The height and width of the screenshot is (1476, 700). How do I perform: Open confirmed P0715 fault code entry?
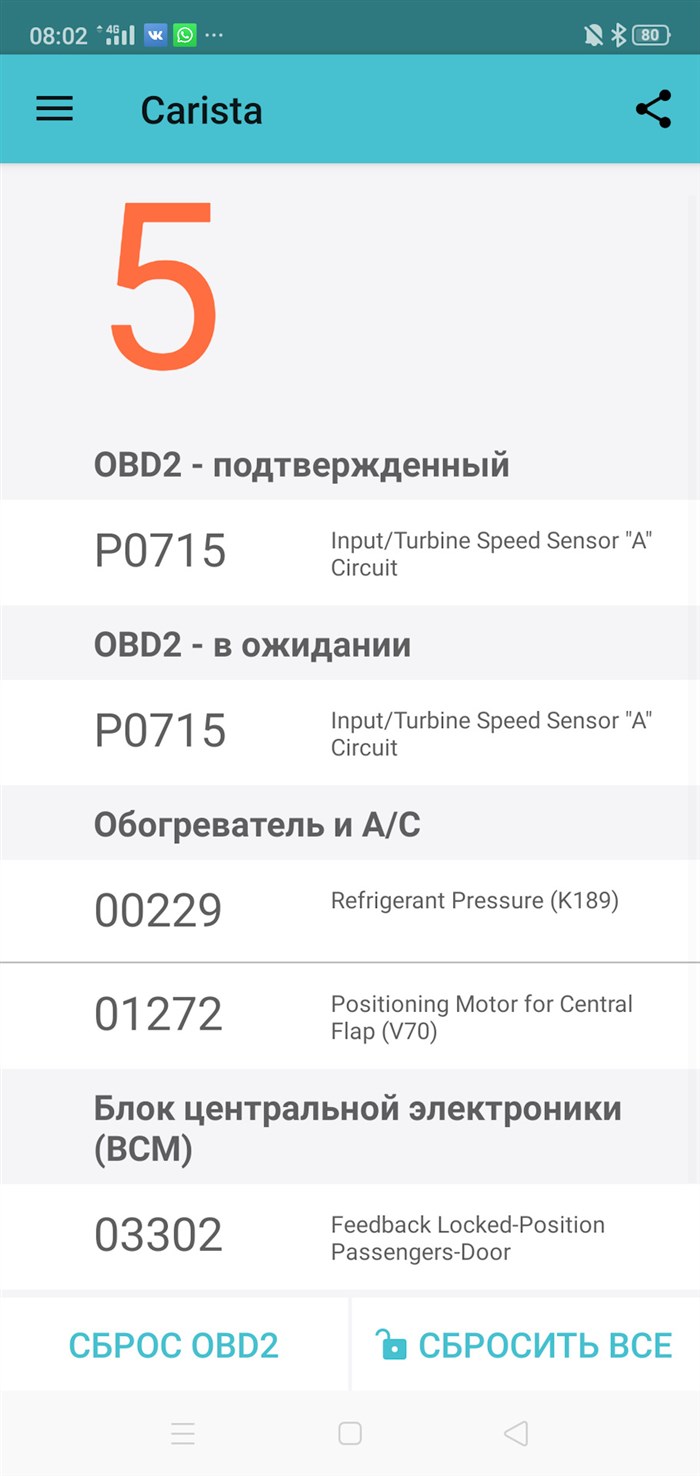click(350, 553)
